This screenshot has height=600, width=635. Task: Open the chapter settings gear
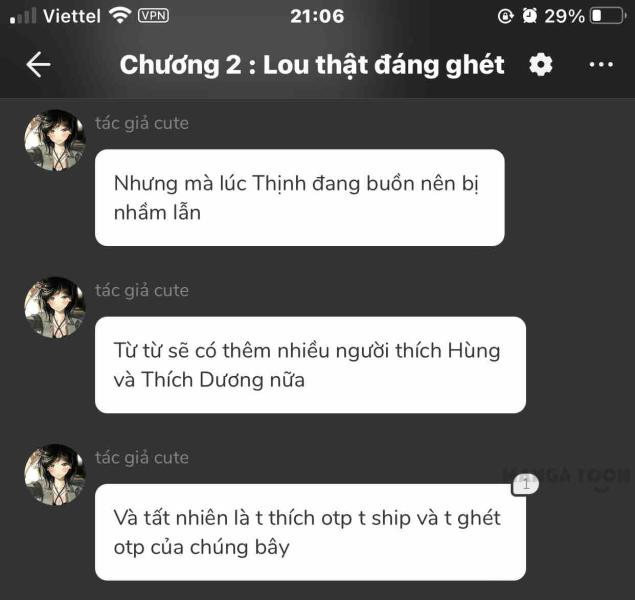point(541,65)
